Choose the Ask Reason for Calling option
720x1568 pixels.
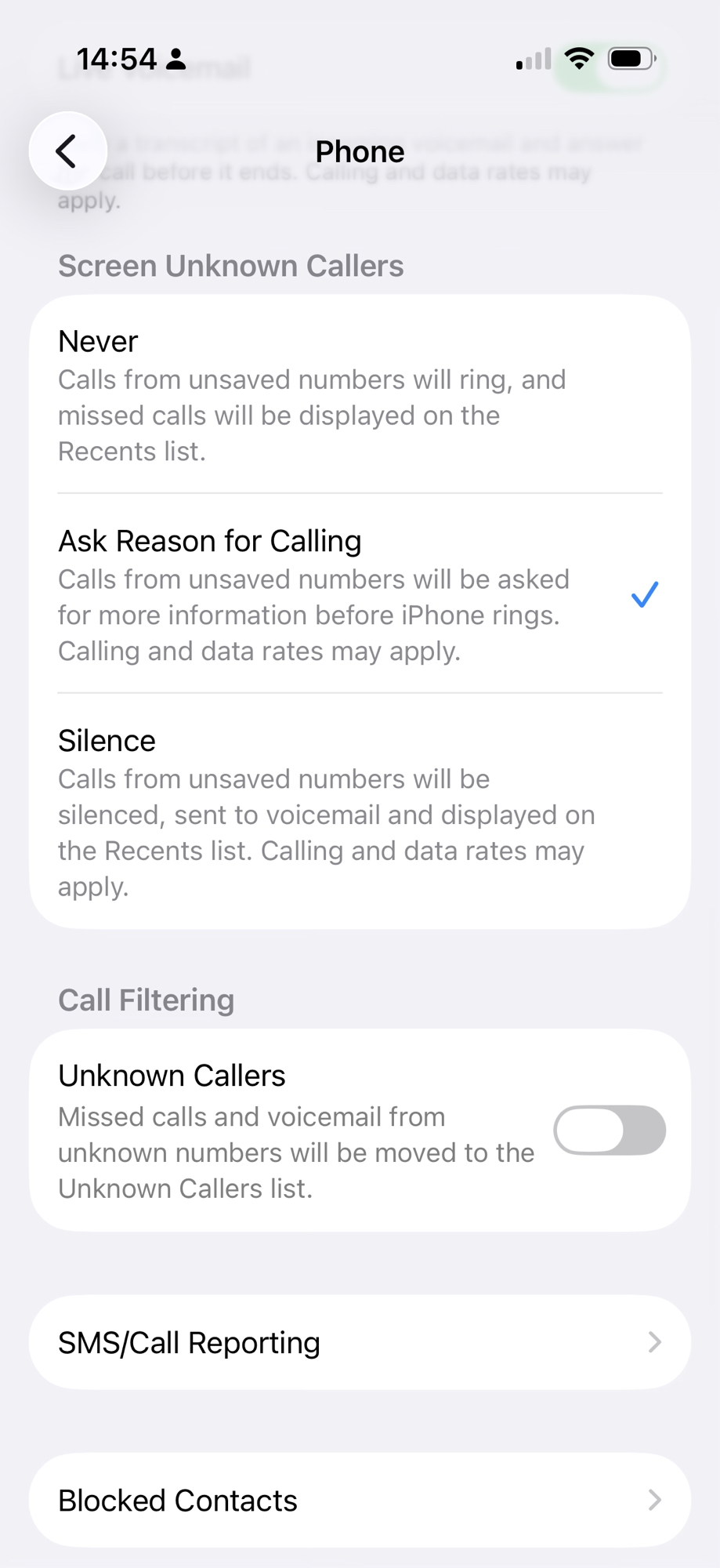click(360, 593)
